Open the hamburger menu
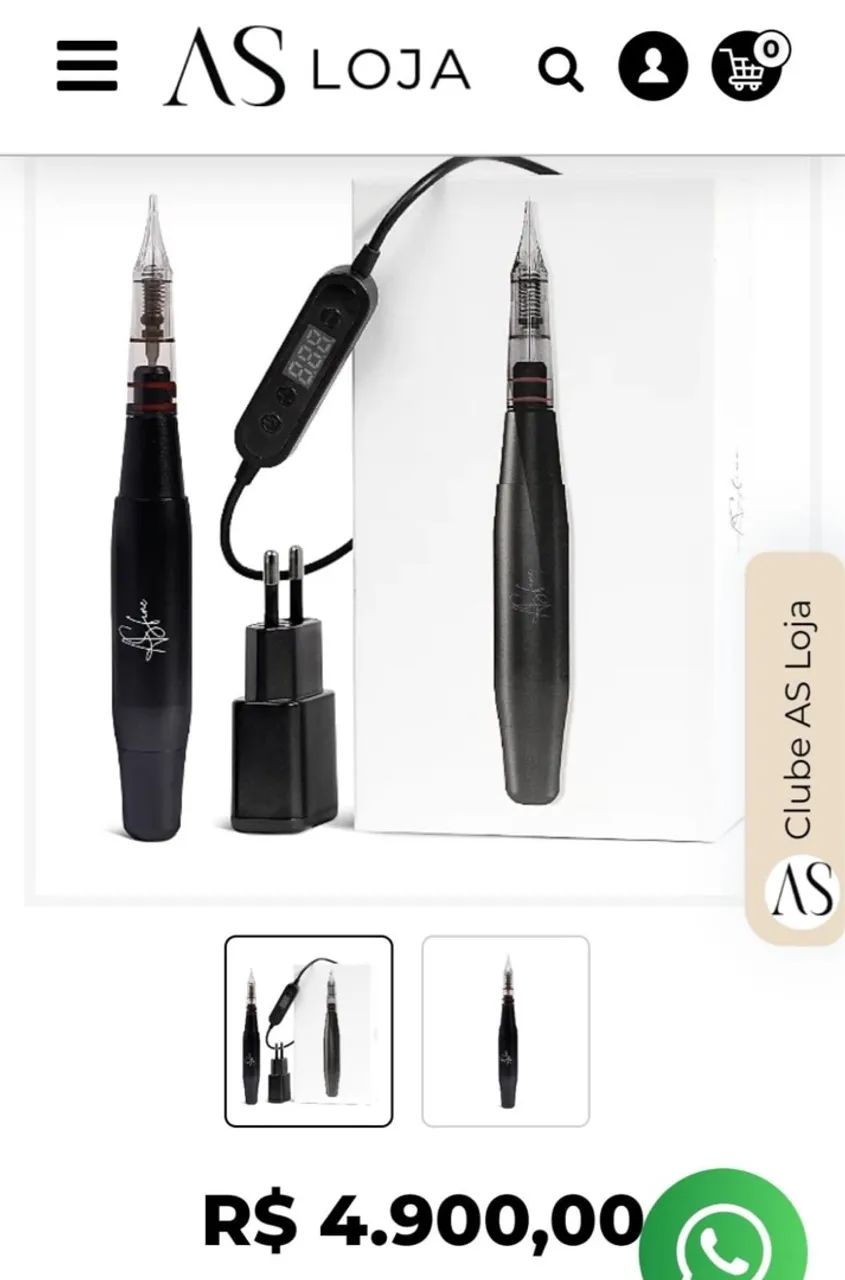845x1280 pixels. 87,66
